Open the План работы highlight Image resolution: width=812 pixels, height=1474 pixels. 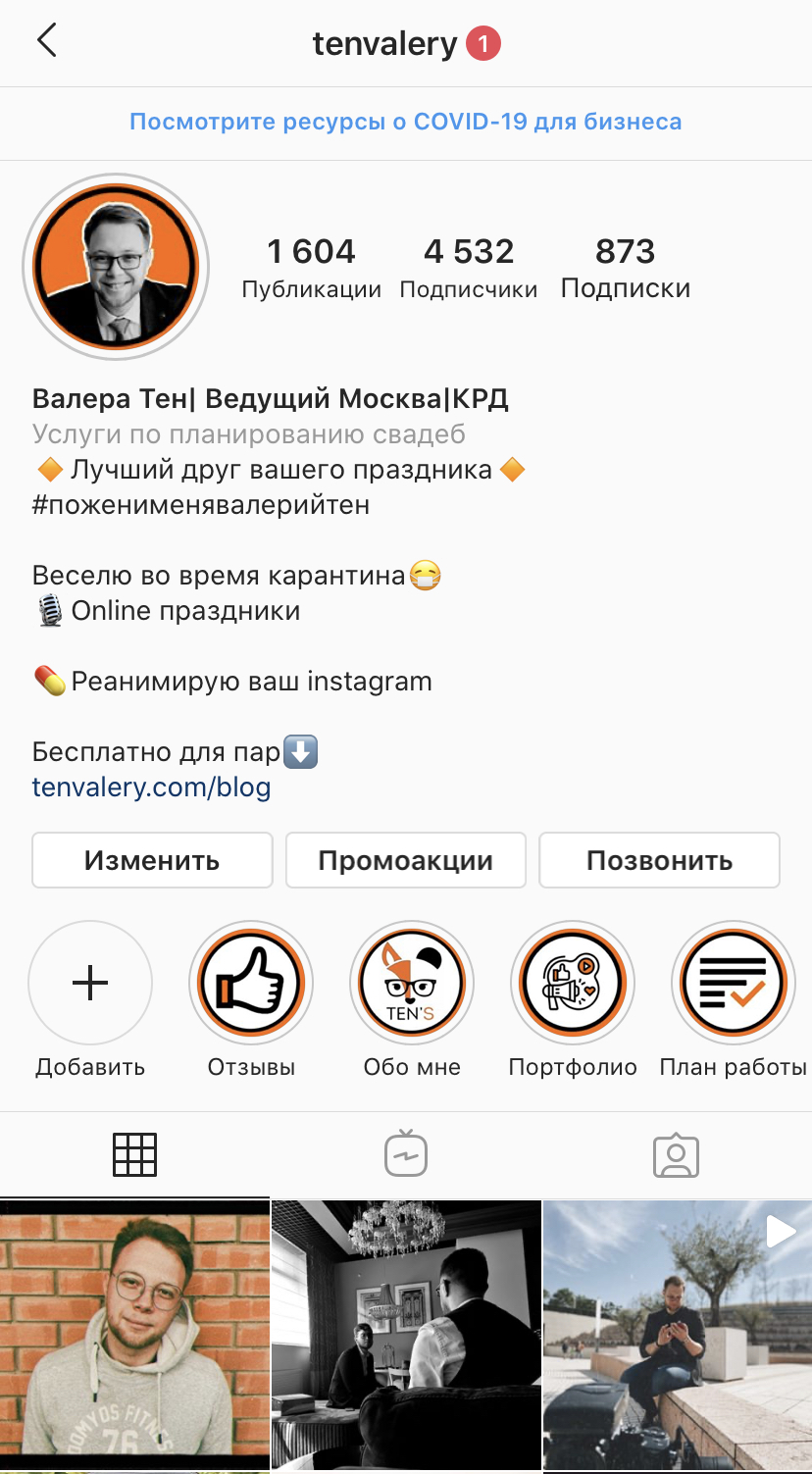point(734,983)
